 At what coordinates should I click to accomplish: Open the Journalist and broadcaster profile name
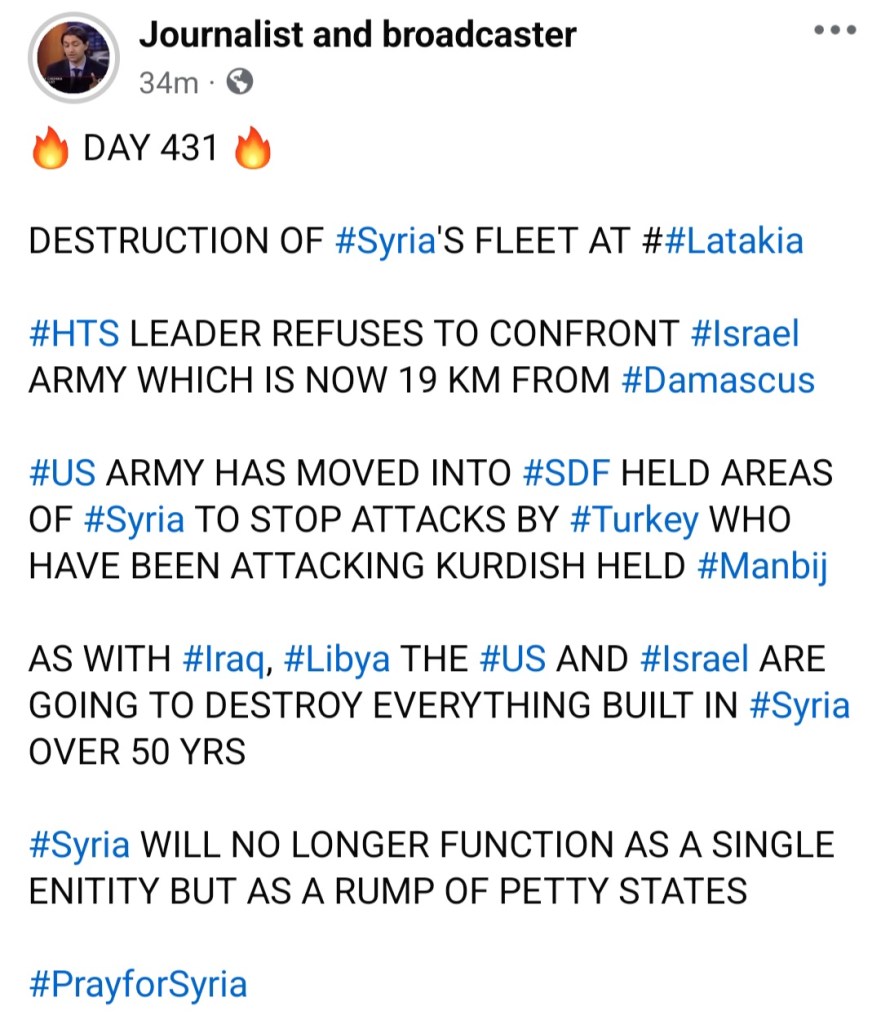click(x=357, y=34)
